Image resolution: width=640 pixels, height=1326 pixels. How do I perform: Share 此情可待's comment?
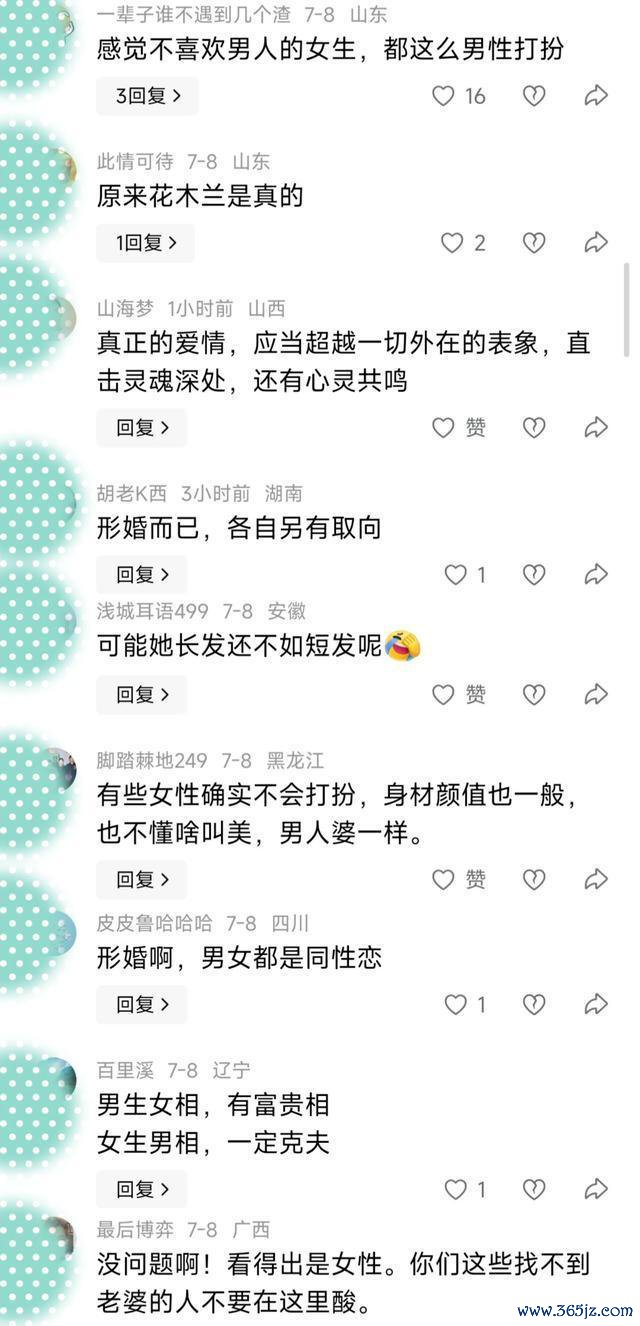click(596, 243)
